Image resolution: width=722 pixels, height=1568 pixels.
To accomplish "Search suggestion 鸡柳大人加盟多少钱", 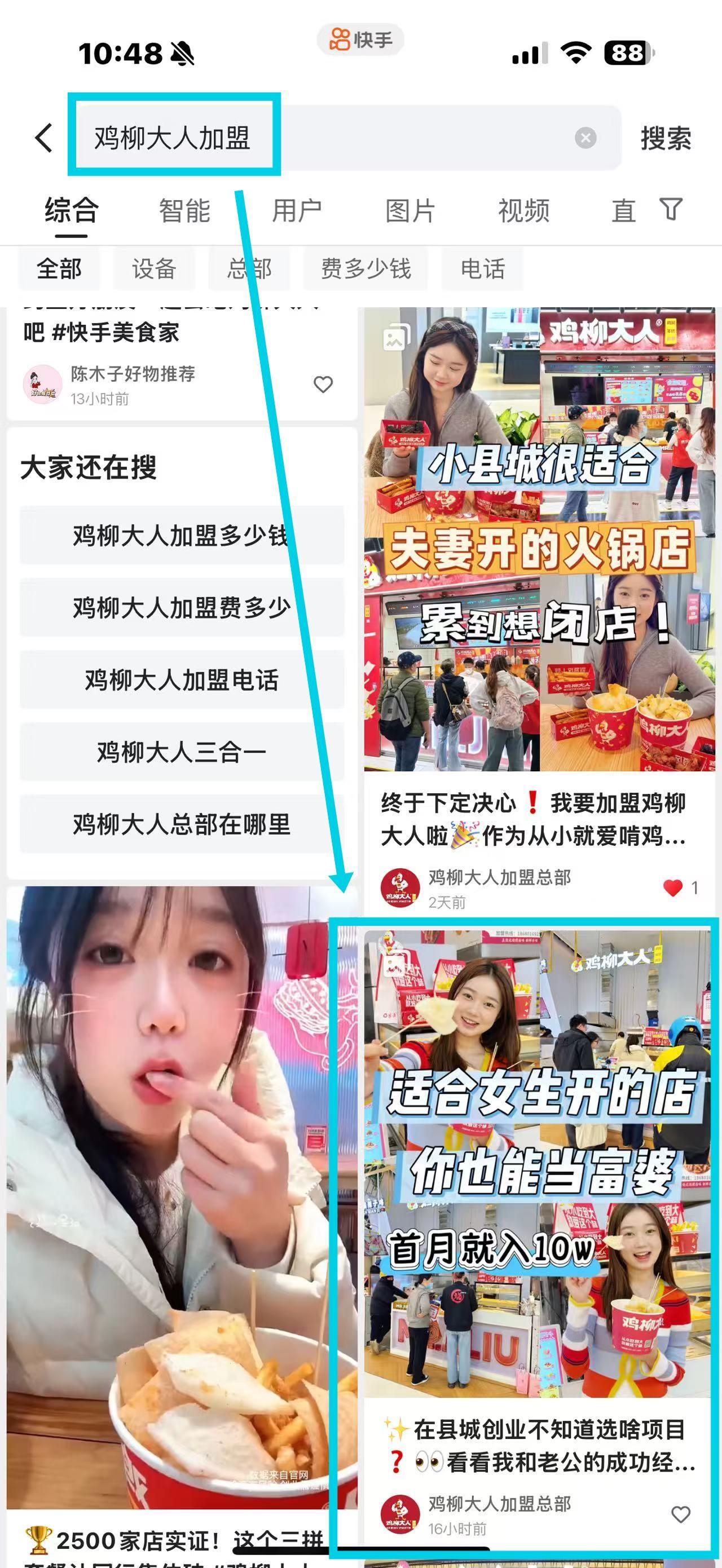I will point(182,536).
